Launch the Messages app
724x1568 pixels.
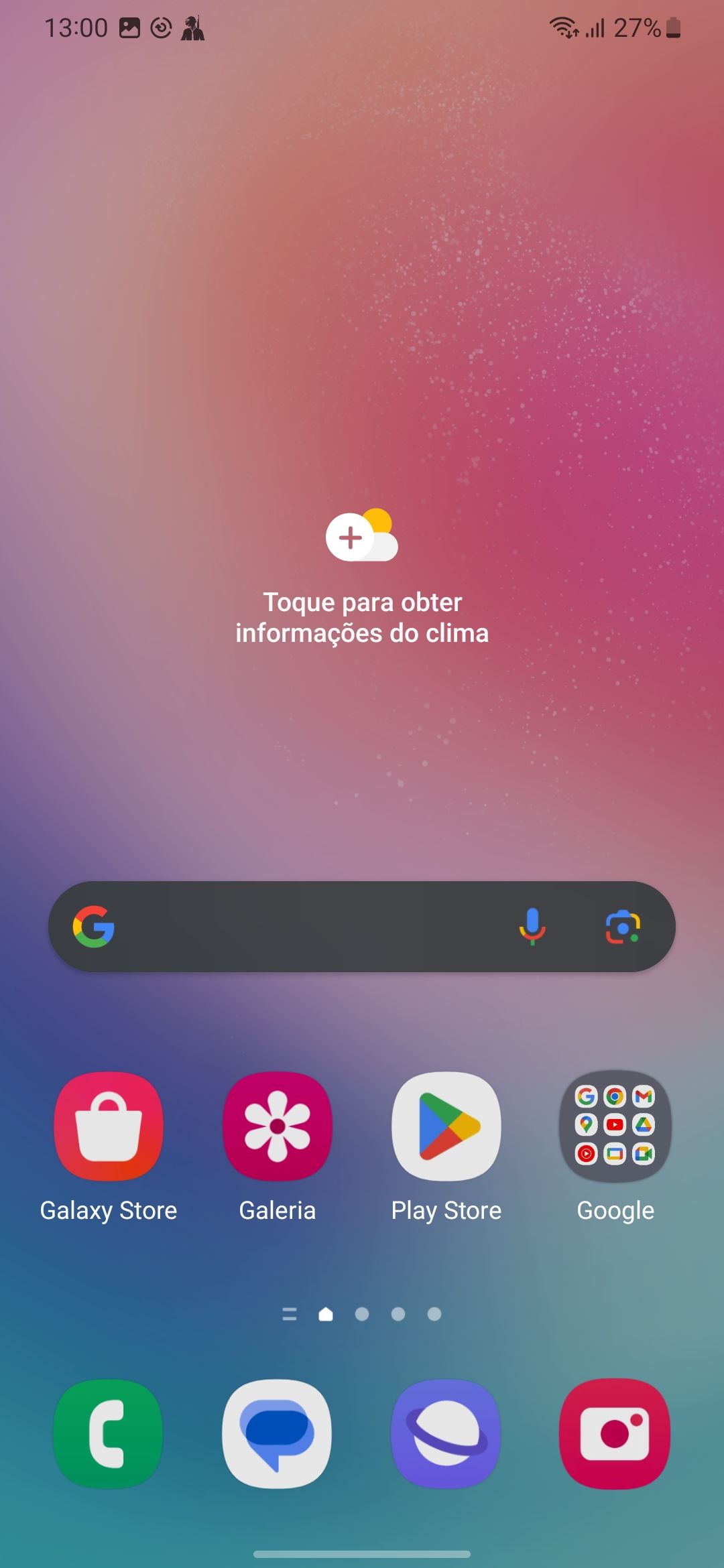(x=278, y=1433)
